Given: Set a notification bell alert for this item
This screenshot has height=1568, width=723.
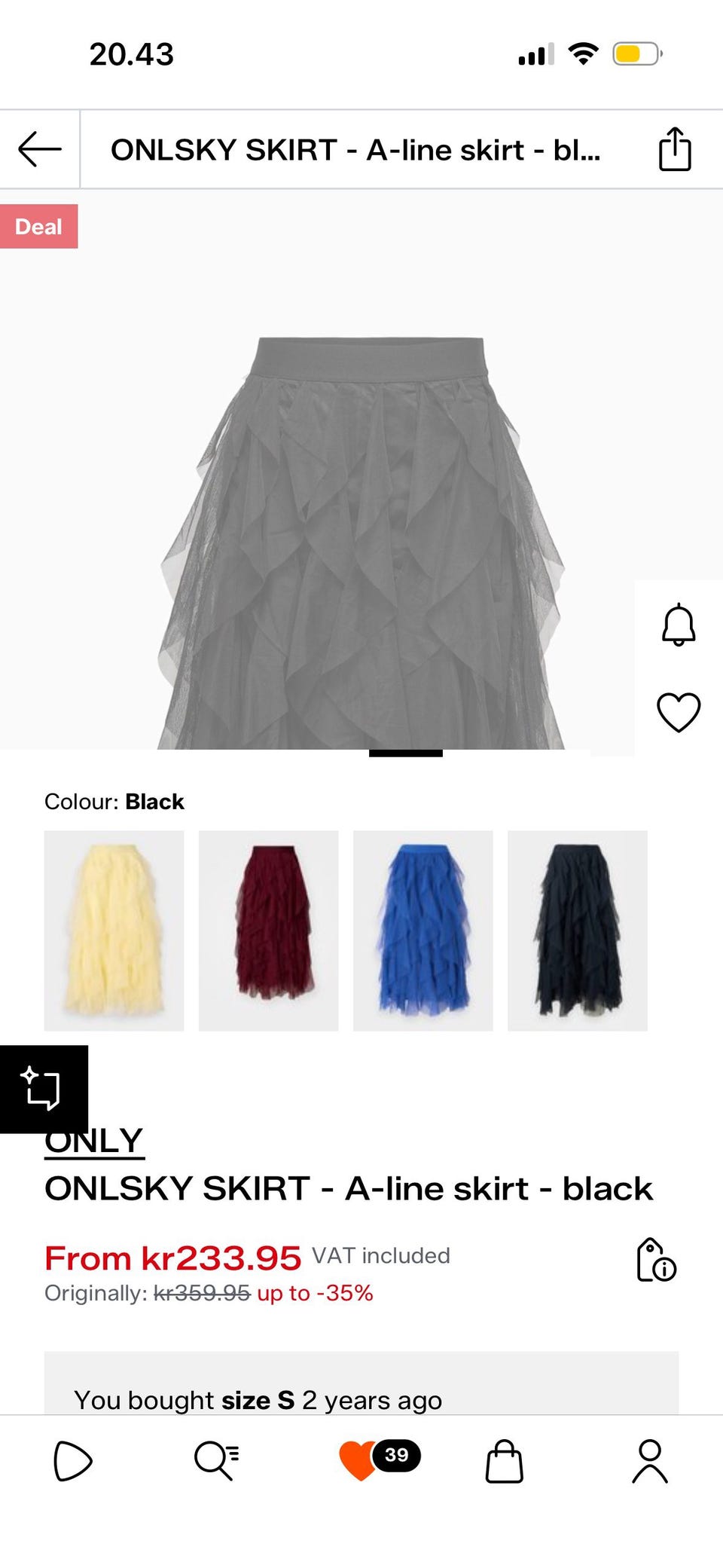Looking at the screenshot, I should (x=678, y=625).
